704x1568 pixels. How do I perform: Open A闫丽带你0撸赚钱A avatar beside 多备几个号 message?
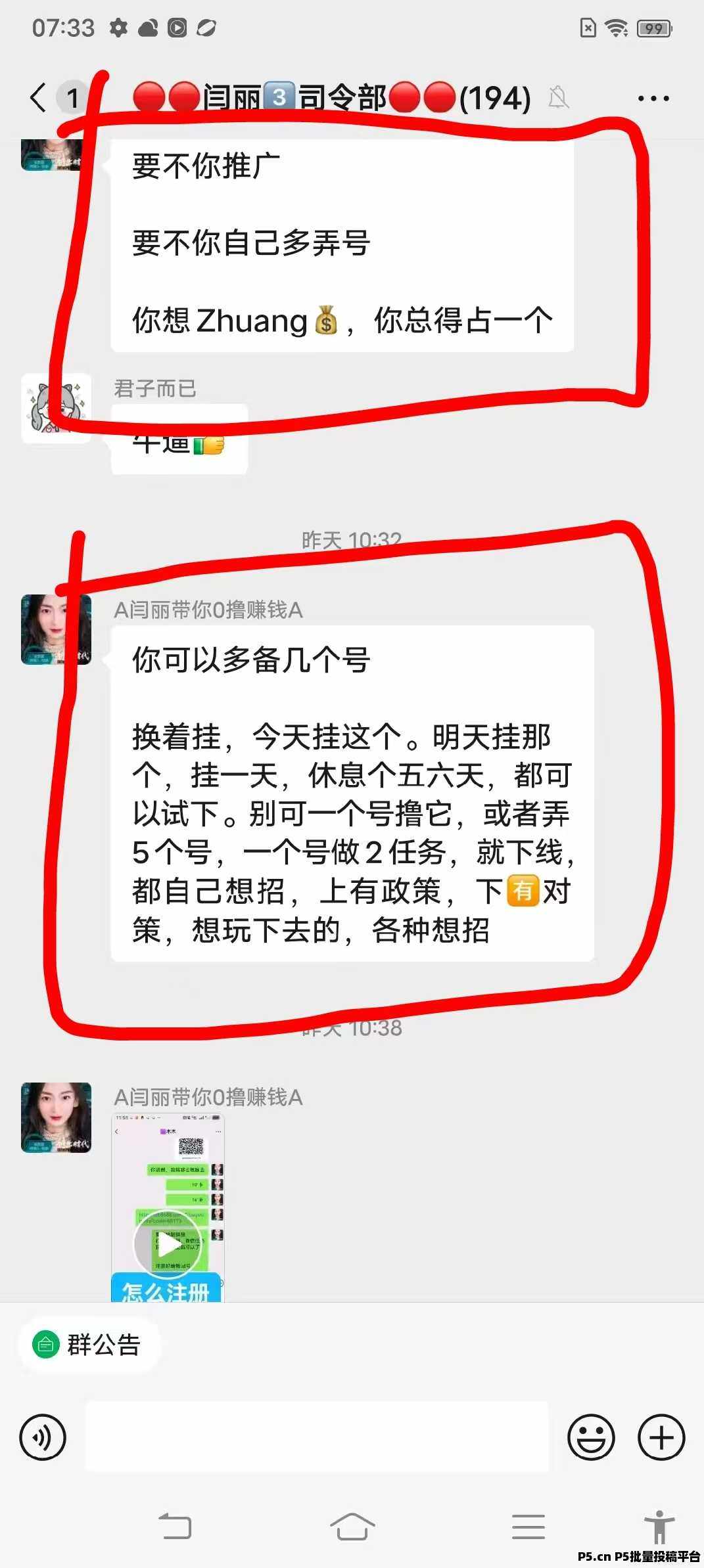click(x=56, y=629)
